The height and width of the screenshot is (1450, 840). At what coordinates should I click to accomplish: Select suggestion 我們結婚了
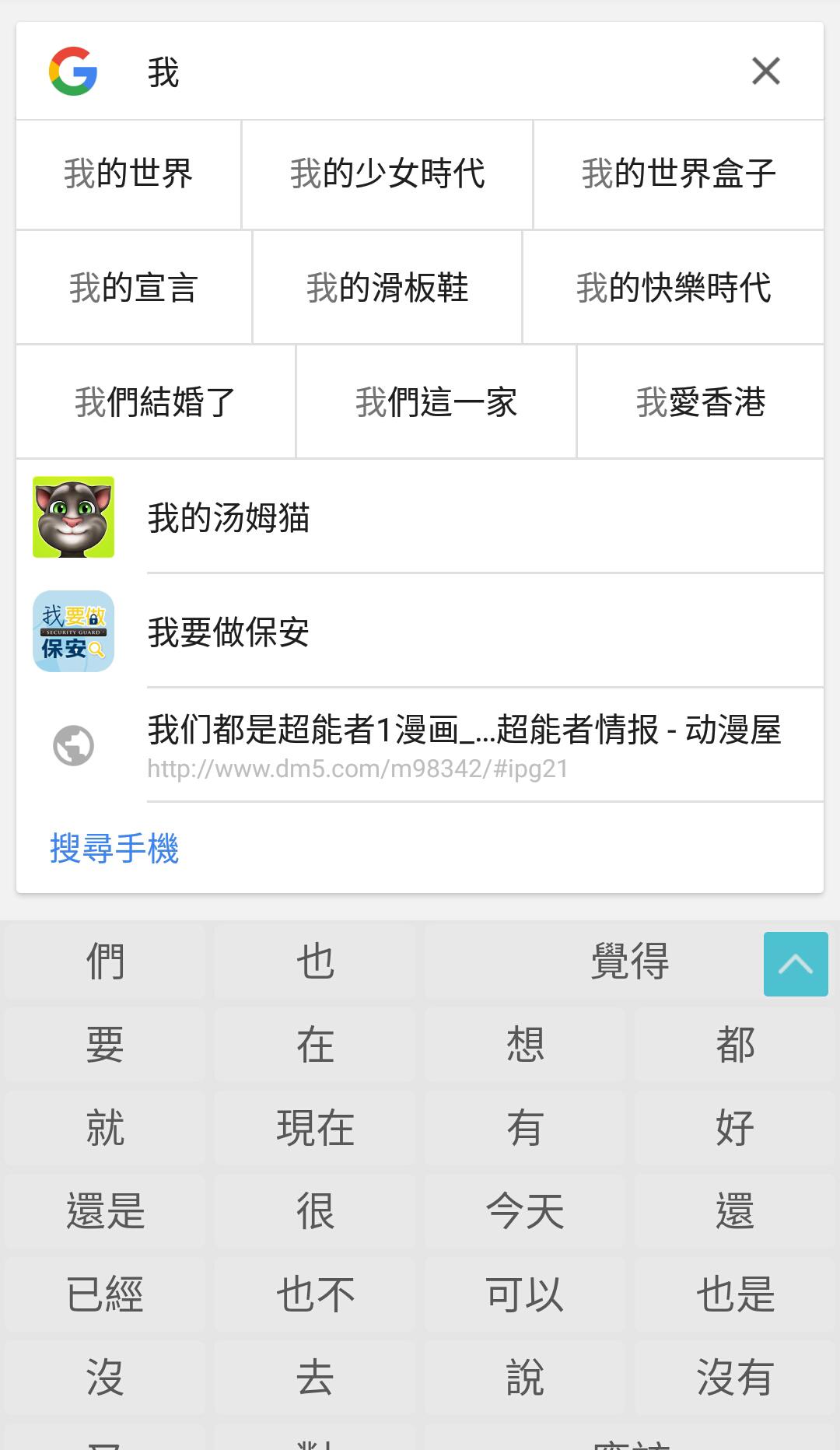(156, 402)
